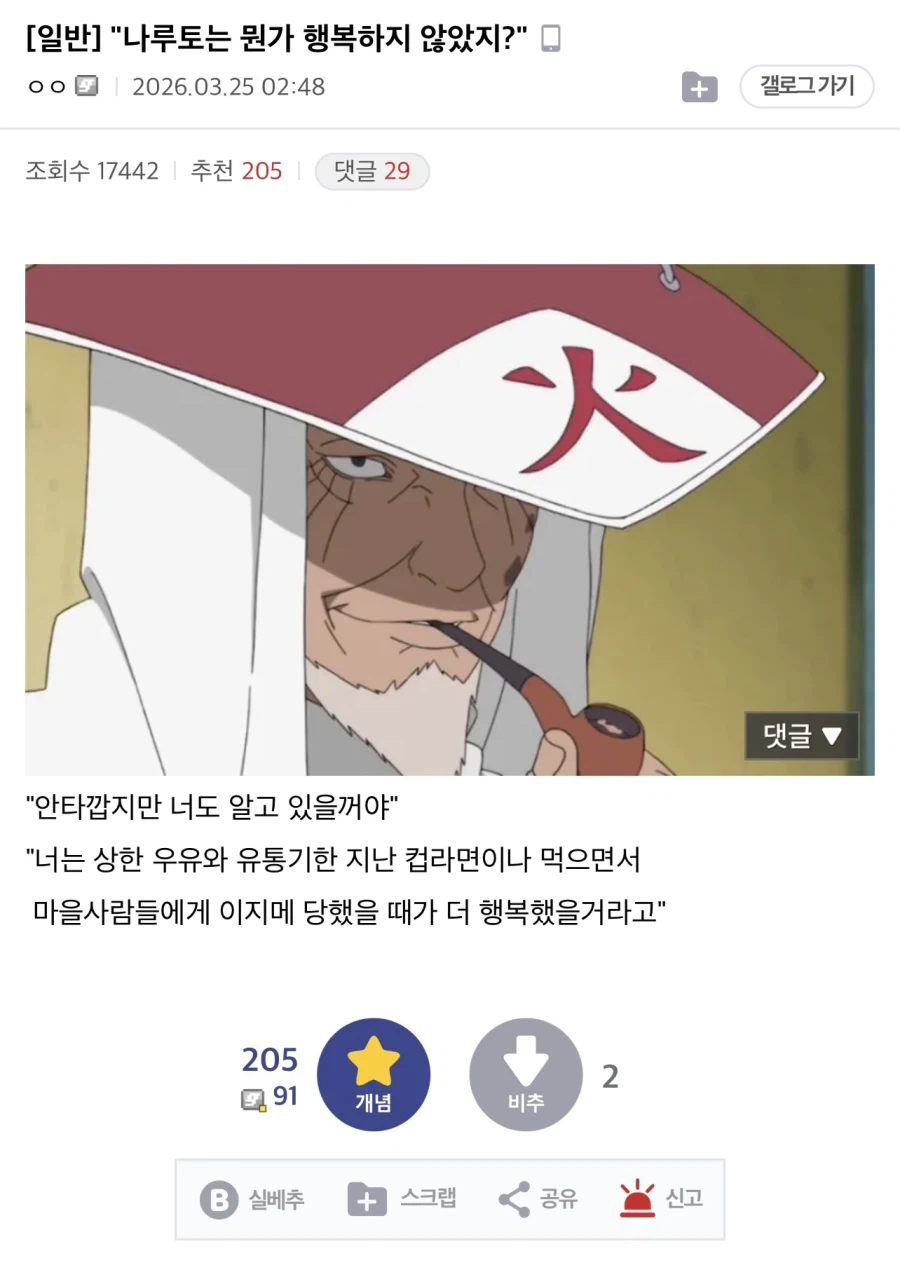Screen dimensions: 900x1279
Task: Report the post with 신고 button
Action: [660, 1199]
